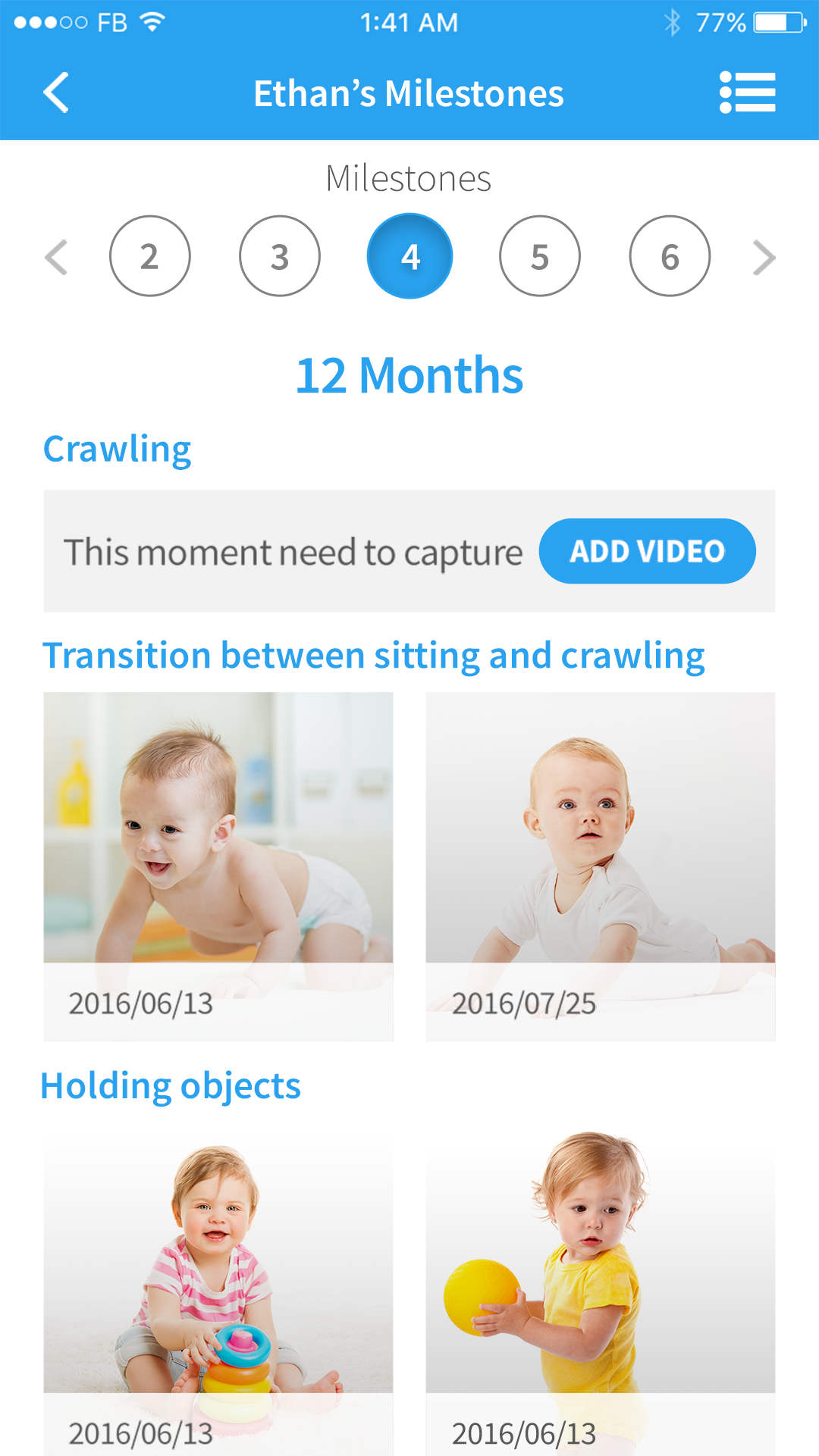Show previous milestone numbers
Viewport: 819px width, 1456px height.
(56, 257)
